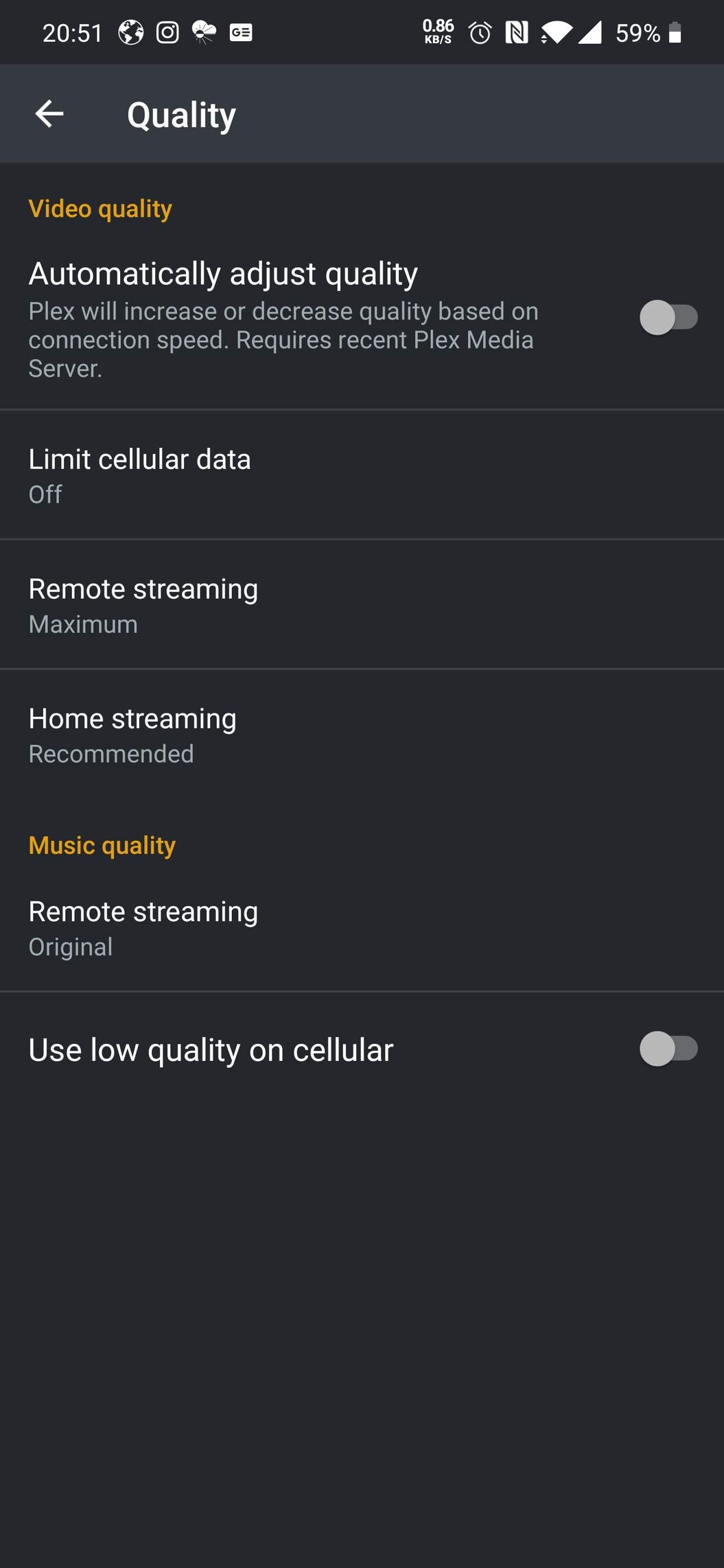Screen dimensions: 724x1568
Task: Open Limit cellular data setting
Action: tap(362, 475)
